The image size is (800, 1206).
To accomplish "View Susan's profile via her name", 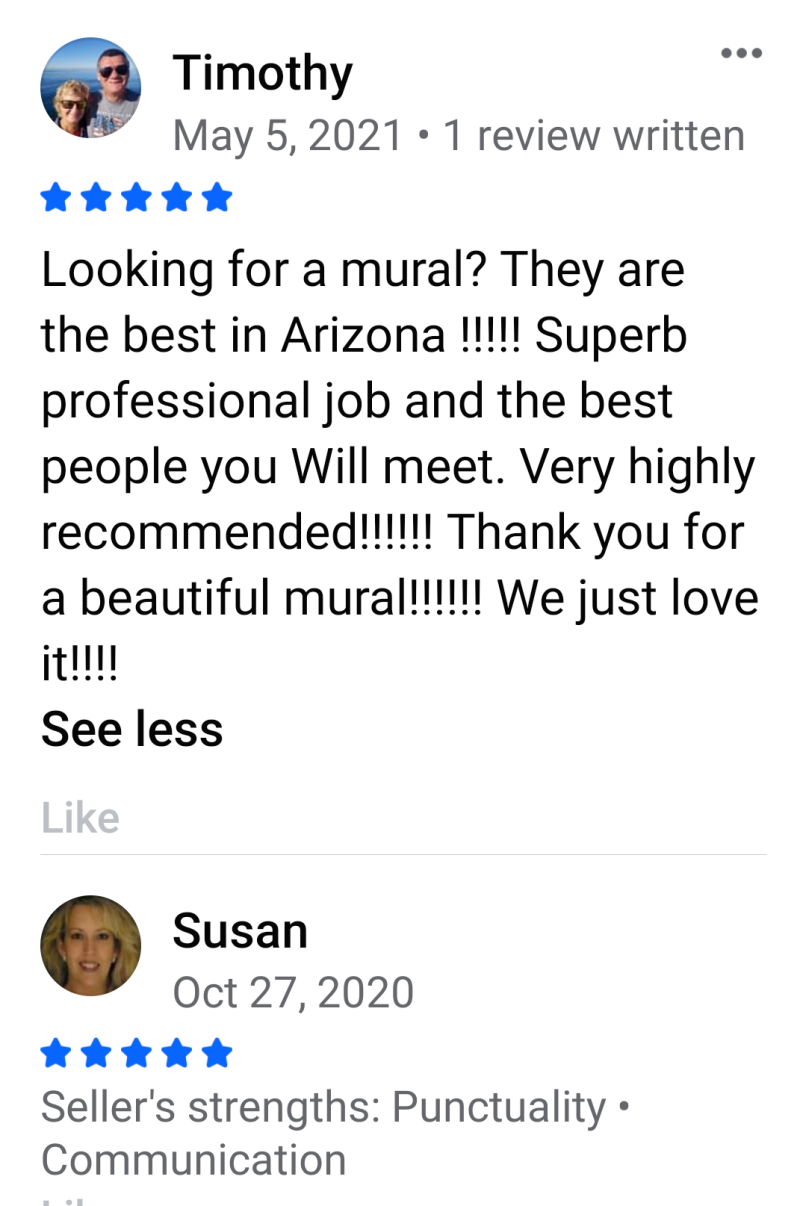I will (x=240, y=931).
